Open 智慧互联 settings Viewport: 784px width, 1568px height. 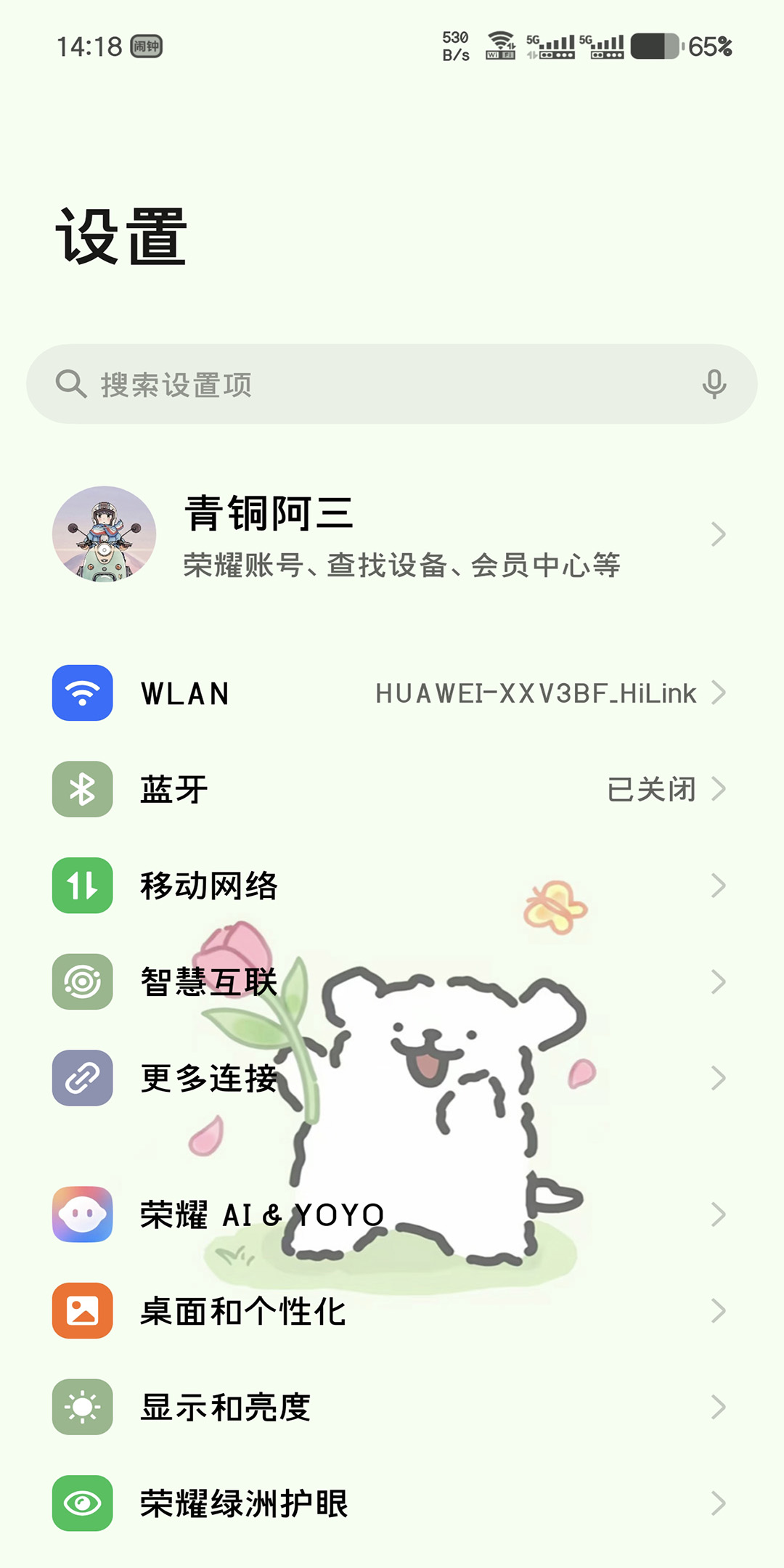[x=392, y=982]
